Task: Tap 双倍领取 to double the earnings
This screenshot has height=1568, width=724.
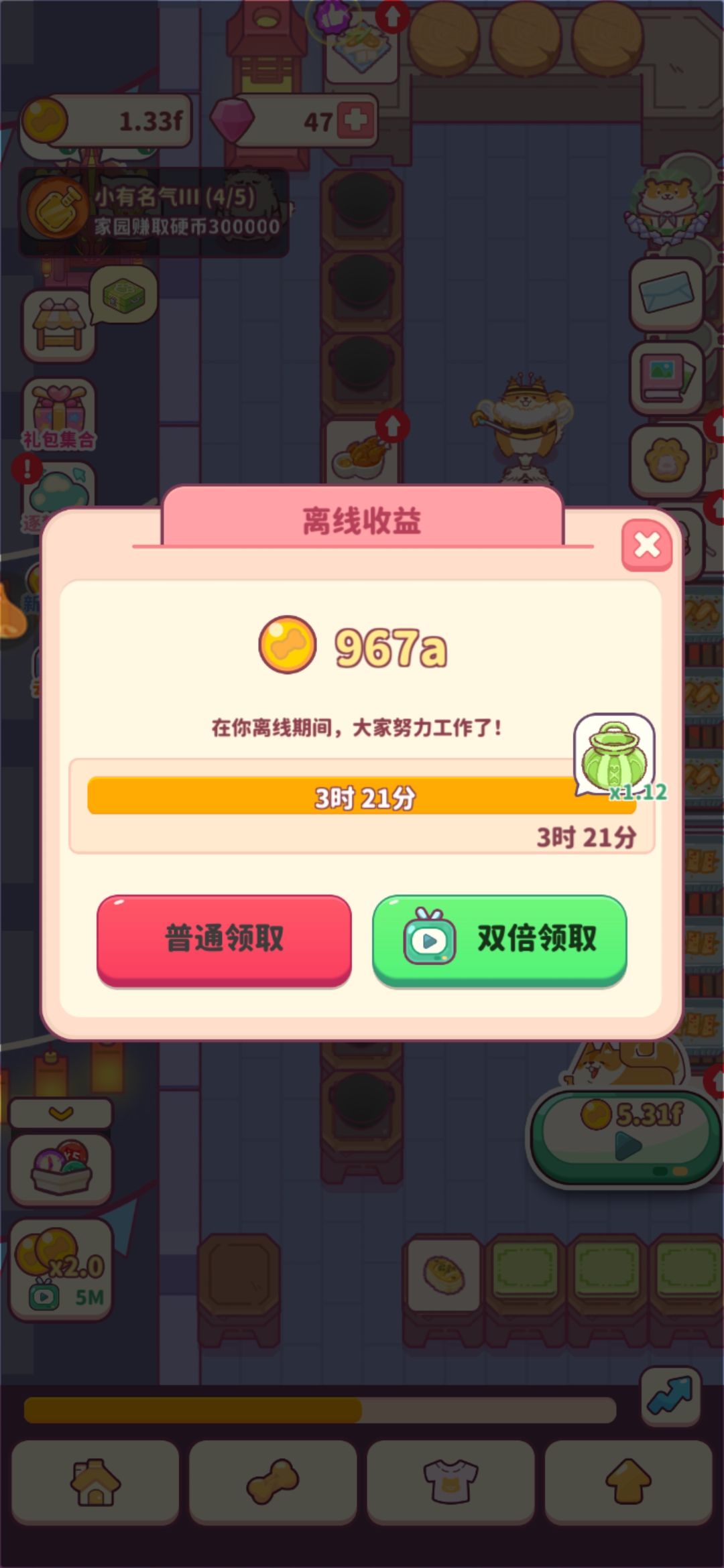Action: pos(499,939)
